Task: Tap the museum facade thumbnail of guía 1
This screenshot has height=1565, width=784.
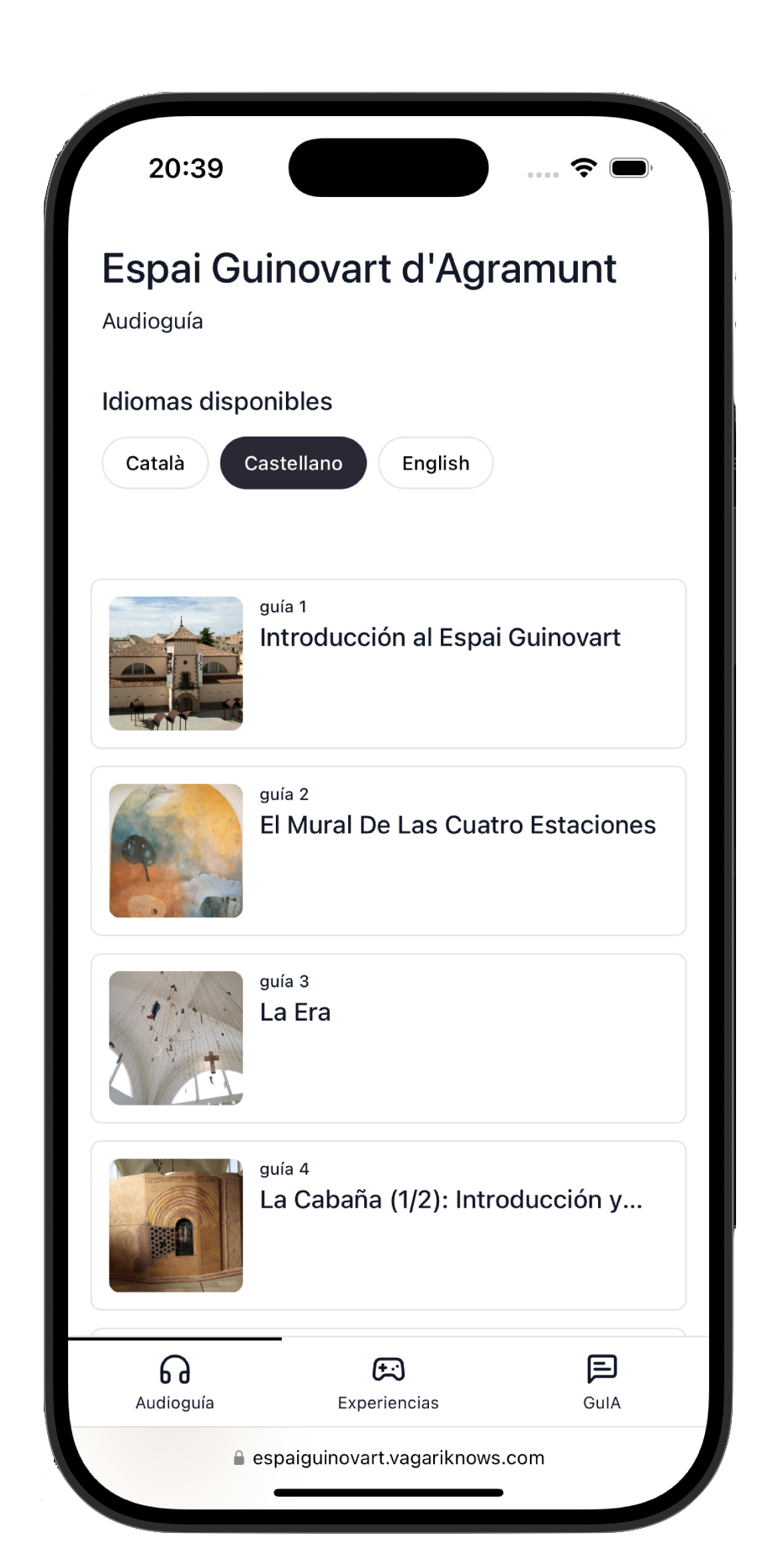Action: 175,664
